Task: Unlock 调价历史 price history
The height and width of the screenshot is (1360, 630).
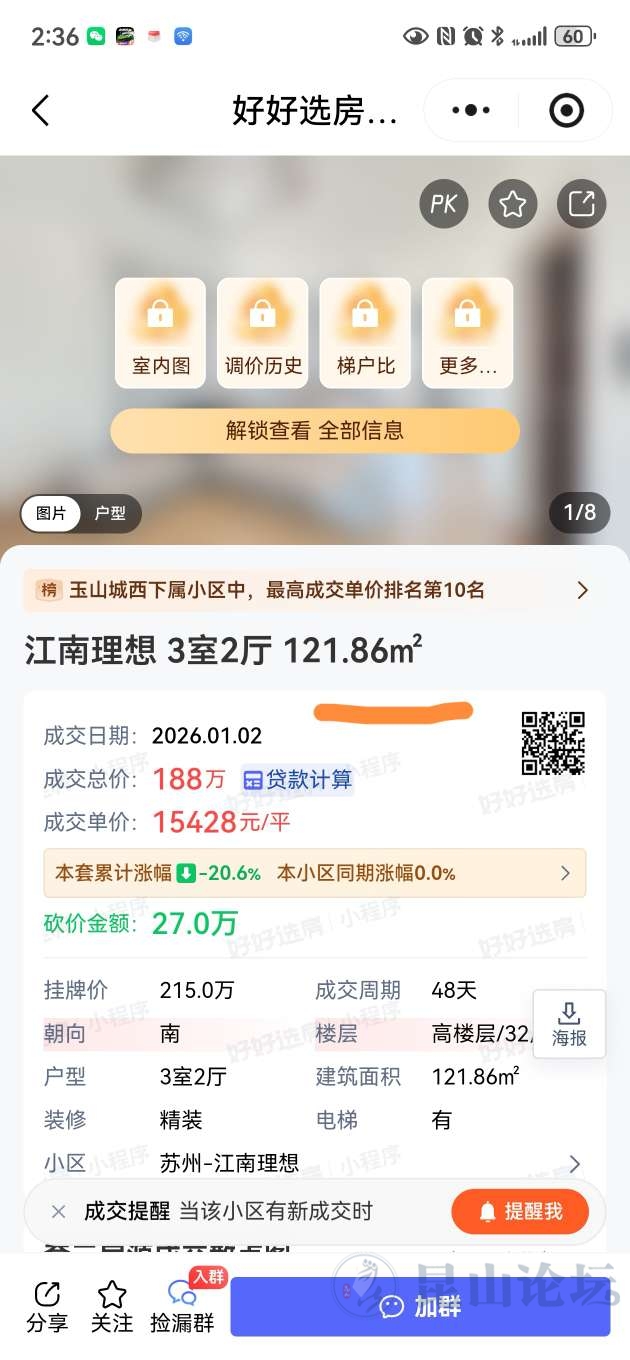Action: click(x=263, y=332)
